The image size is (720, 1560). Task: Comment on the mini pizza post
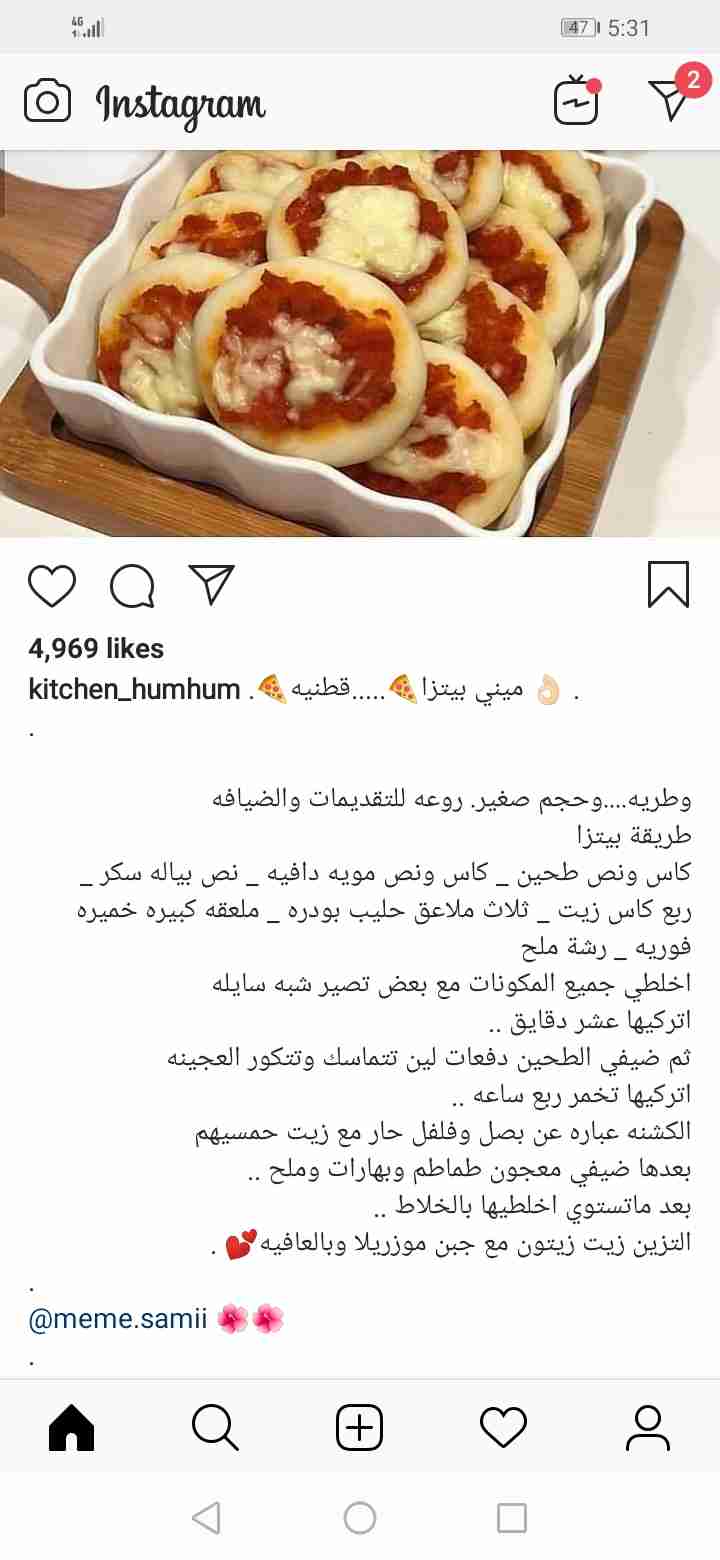pyautogui.click(x=132, y=586)
